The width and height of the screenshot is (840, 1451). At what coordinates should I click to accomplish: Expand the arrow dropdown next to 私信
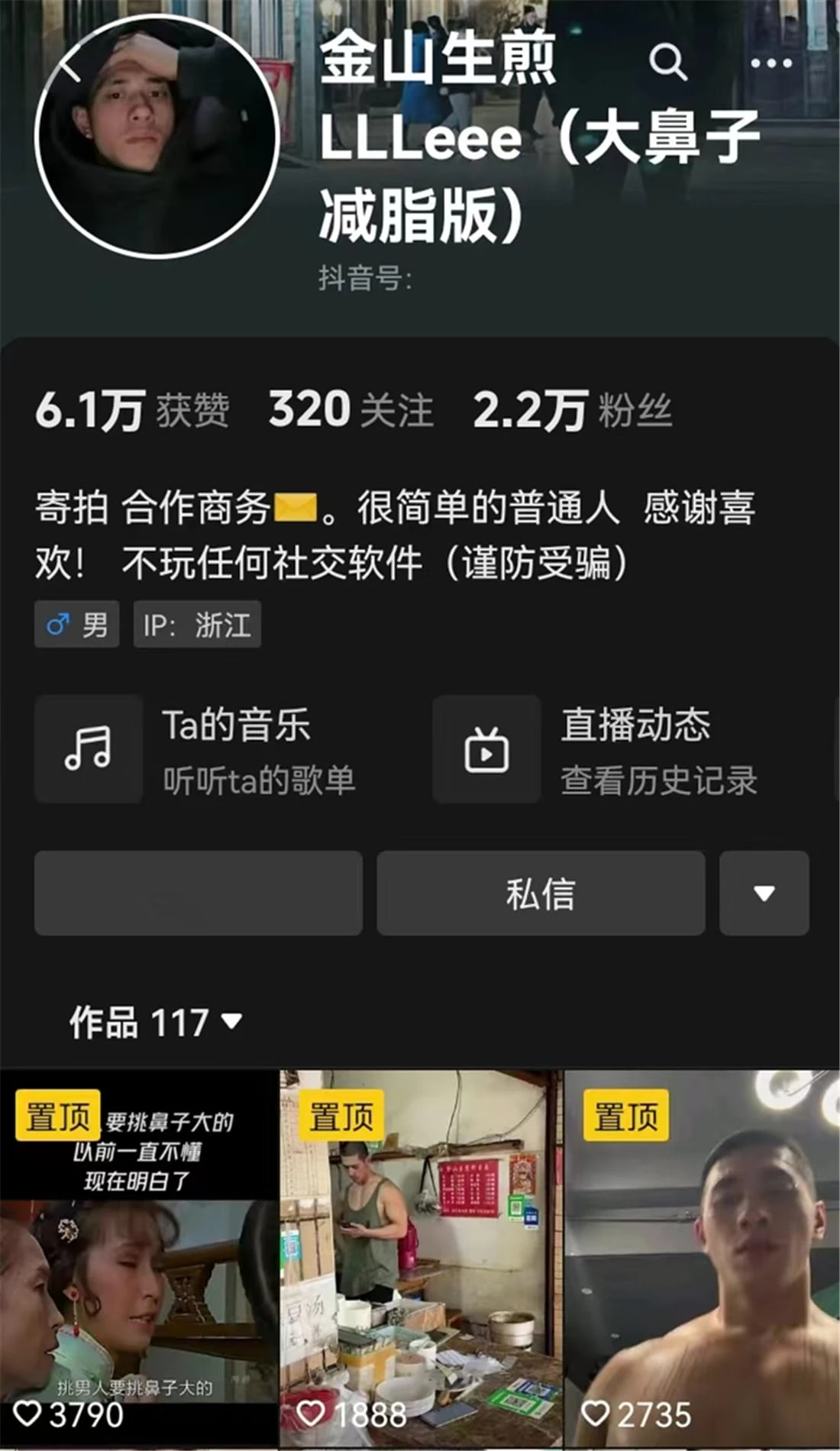pyautogui.click(x=764, y=894)
